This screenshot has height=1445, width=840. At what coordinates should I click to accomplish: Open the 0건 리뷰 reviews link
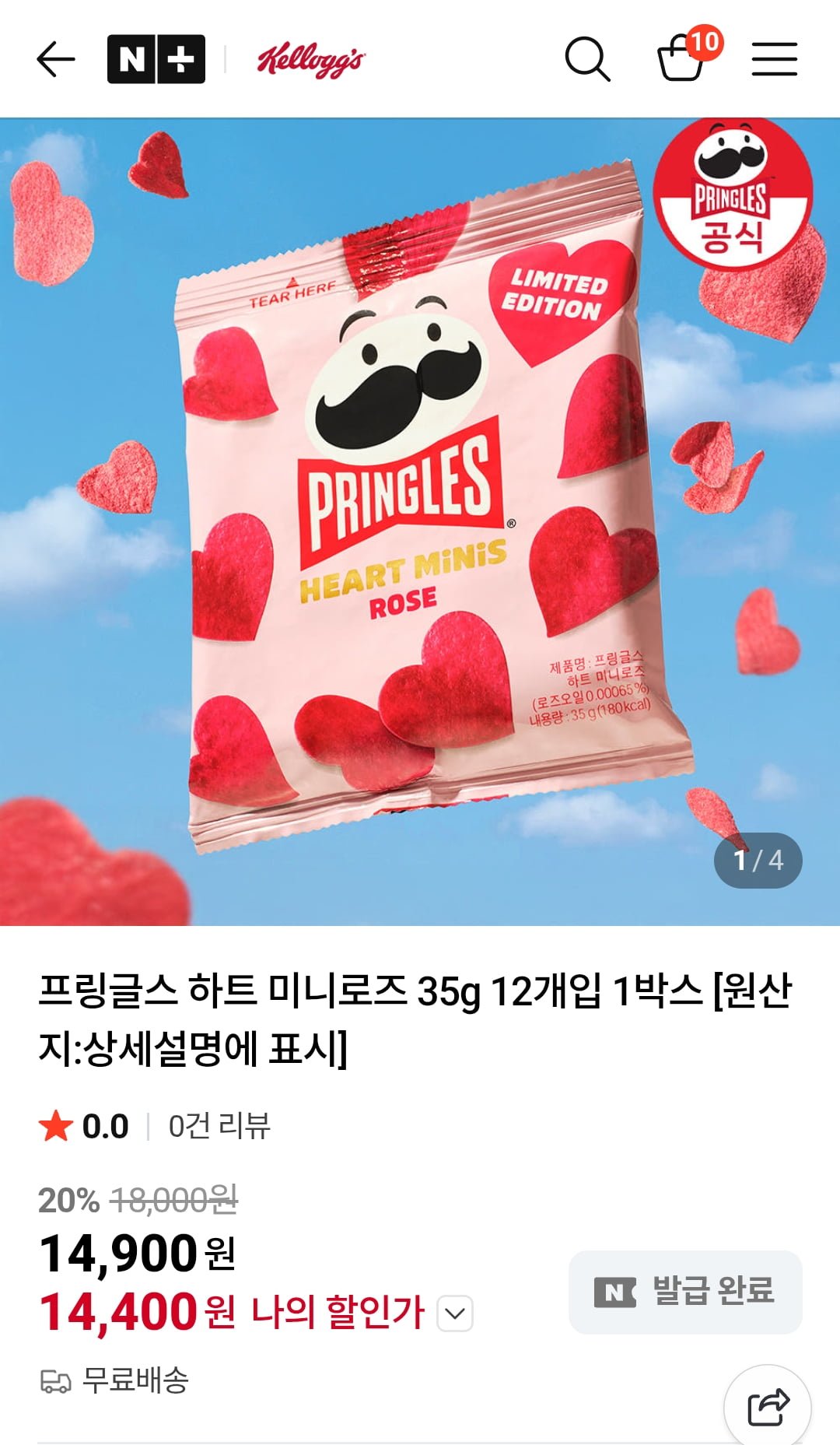pyautogui.click(x=219, y=1126)
